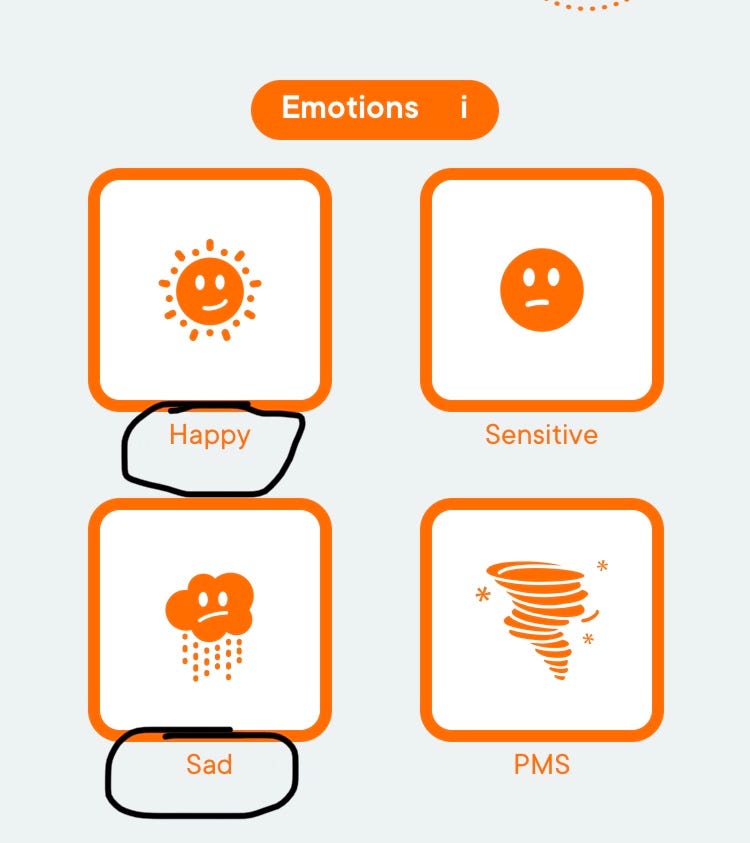Choose the Sensitive emotion tile
750x843 pixels.
tap(541, 289)
